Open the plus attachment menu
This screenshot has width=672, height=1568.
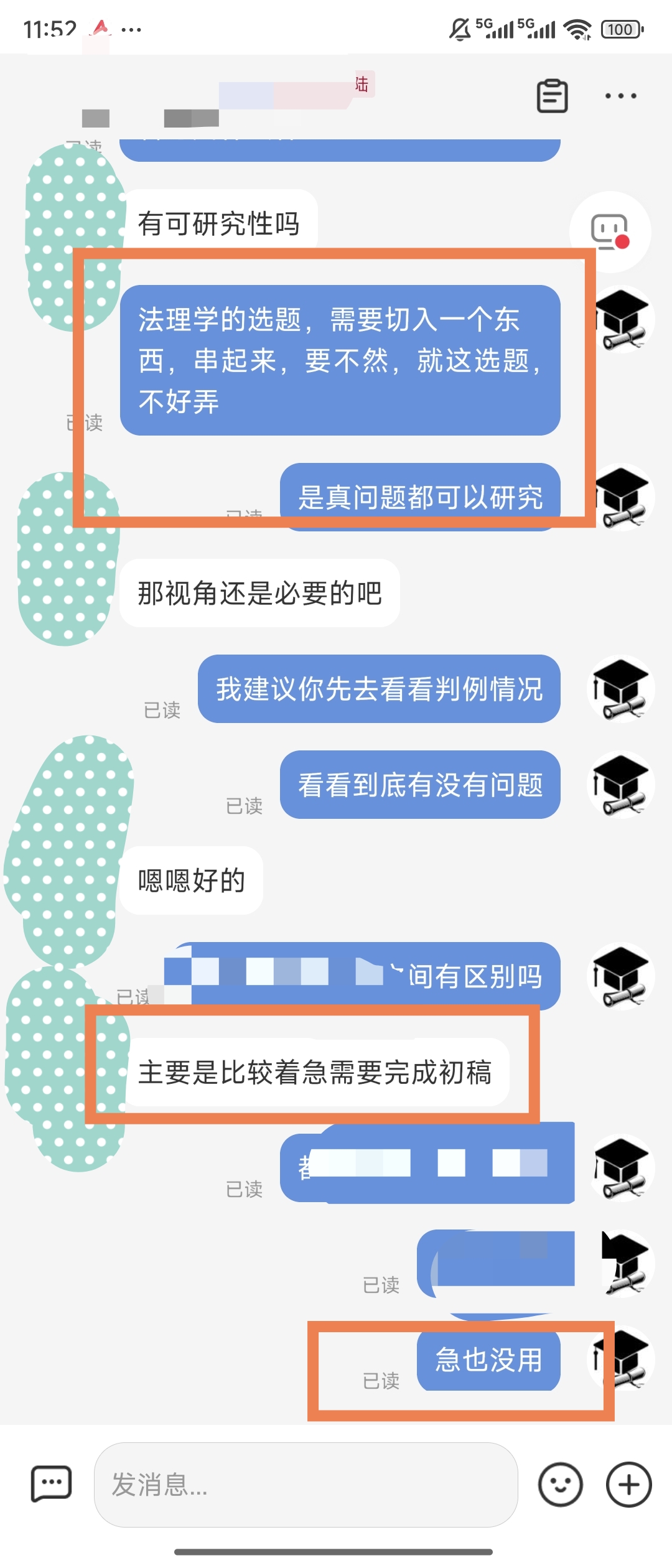[628, 1485]
